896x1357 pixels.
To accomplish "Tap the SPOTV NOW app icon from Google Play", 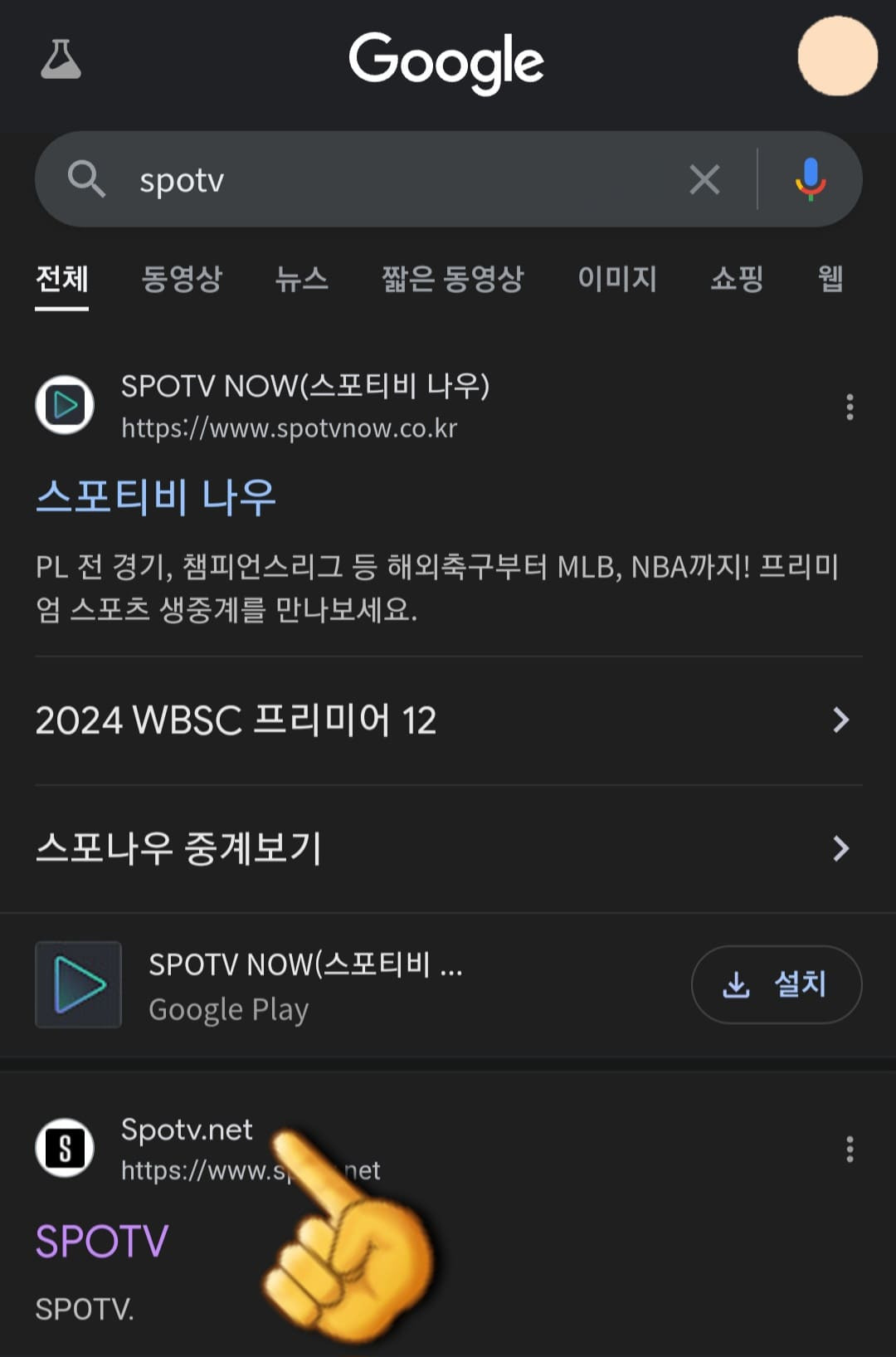I will click(77, 984).
